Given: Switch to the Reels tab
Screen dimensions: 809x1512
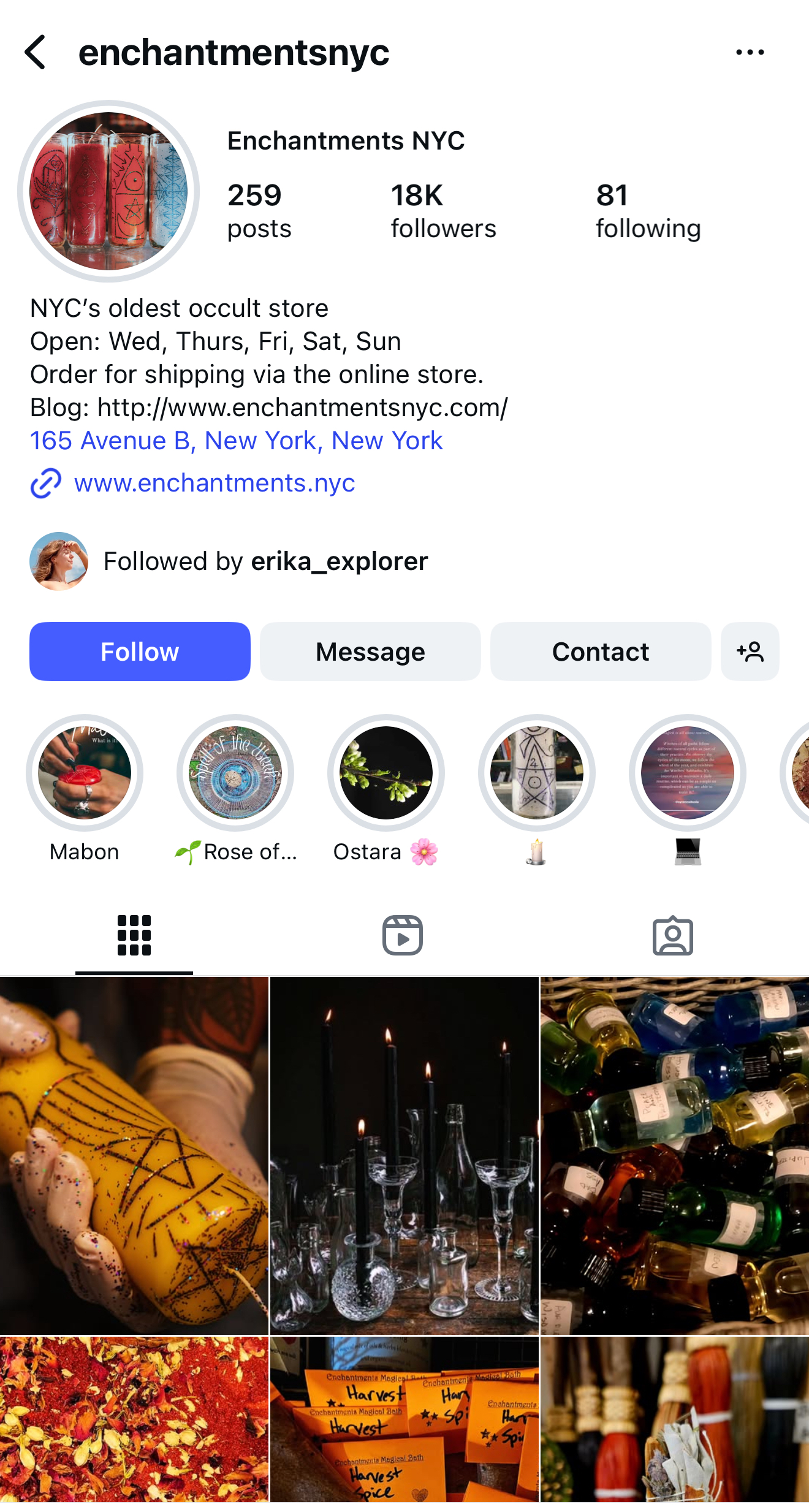Looking at the screenshot, I should (x=403, y=935).
